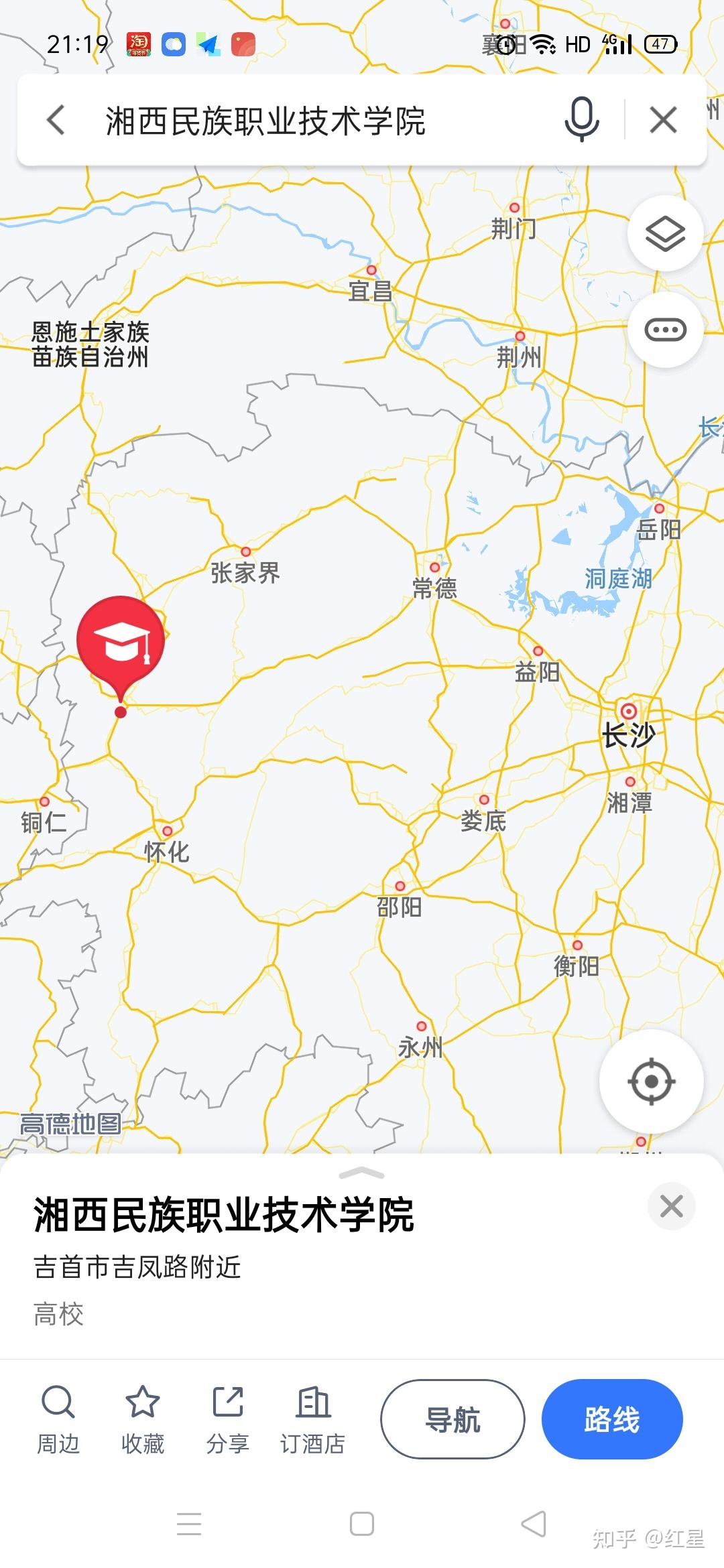Clear the search query
This screenshot has width=724, height=1568.
(663, 121)
